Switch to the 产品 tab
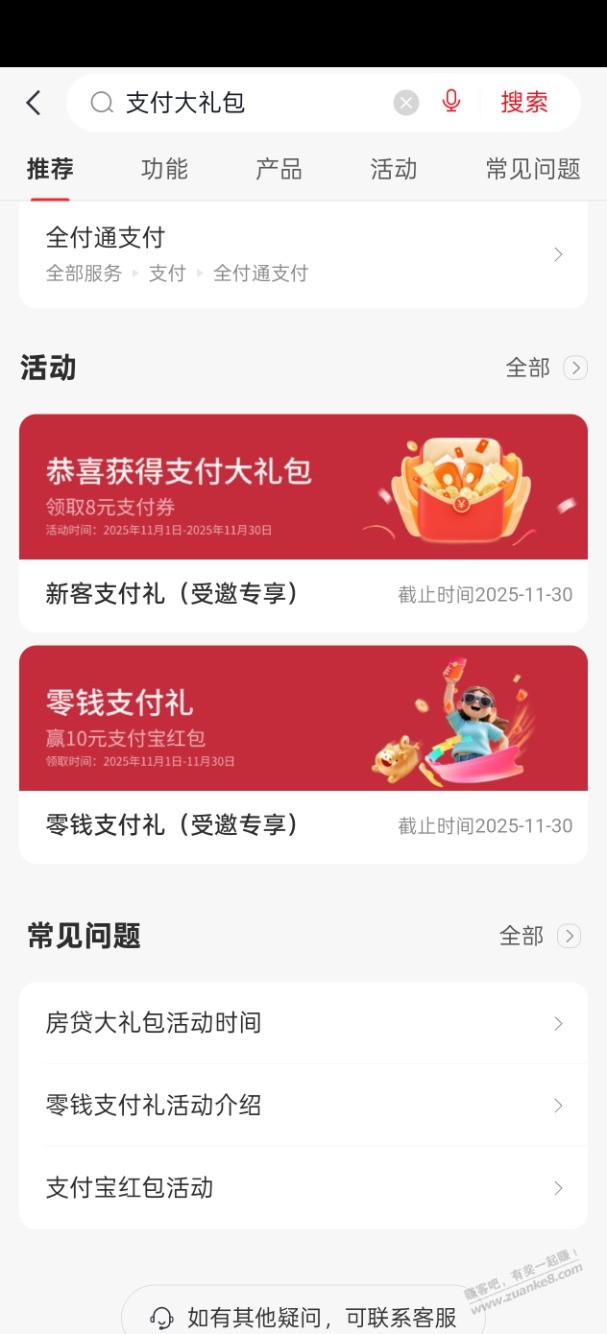Image resolution: width=607 pixels, height=1334 pixels. click(278, 169)
